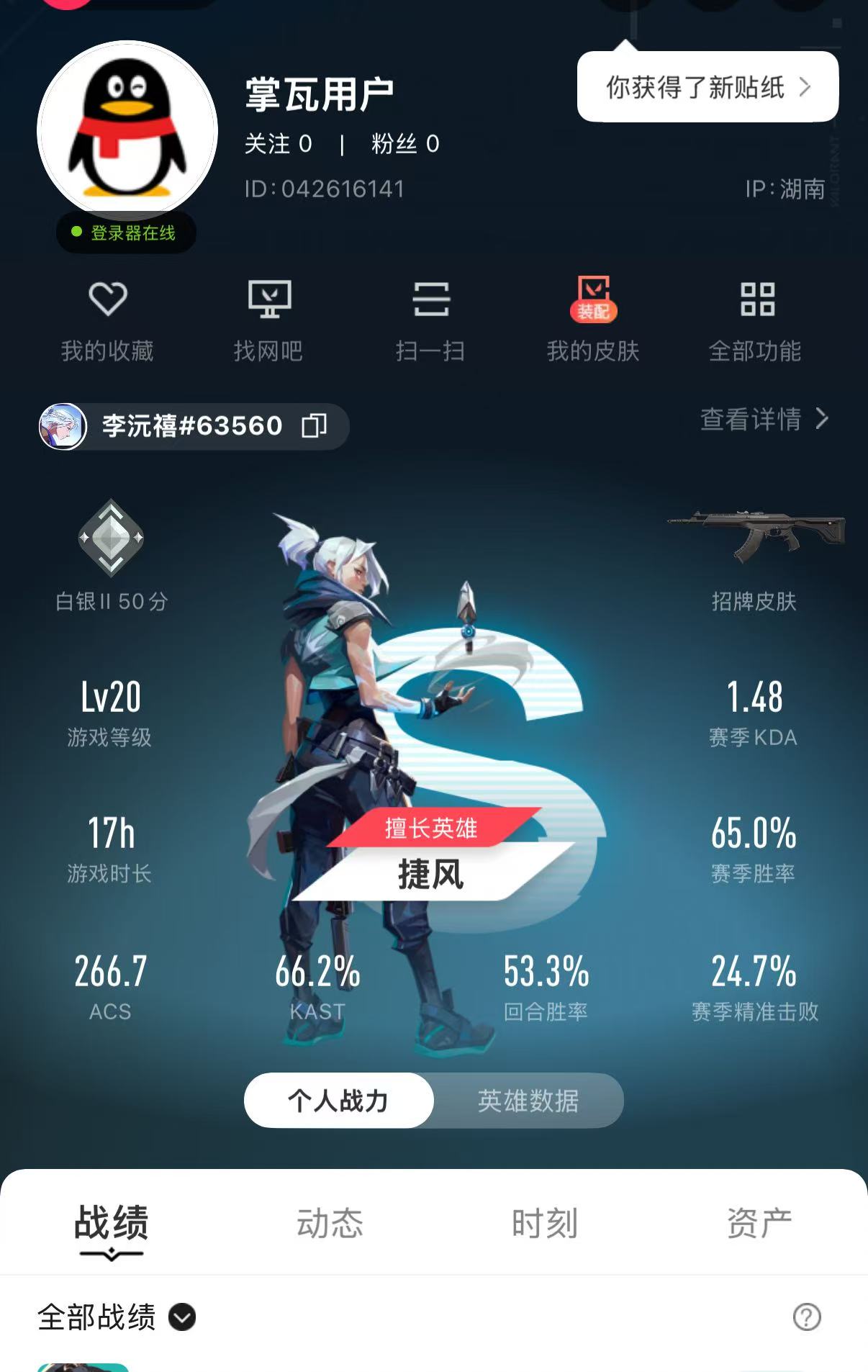Open the 扫一扫 scanner
Viewport: 868px width, 1372px height.
pos(430,320)
